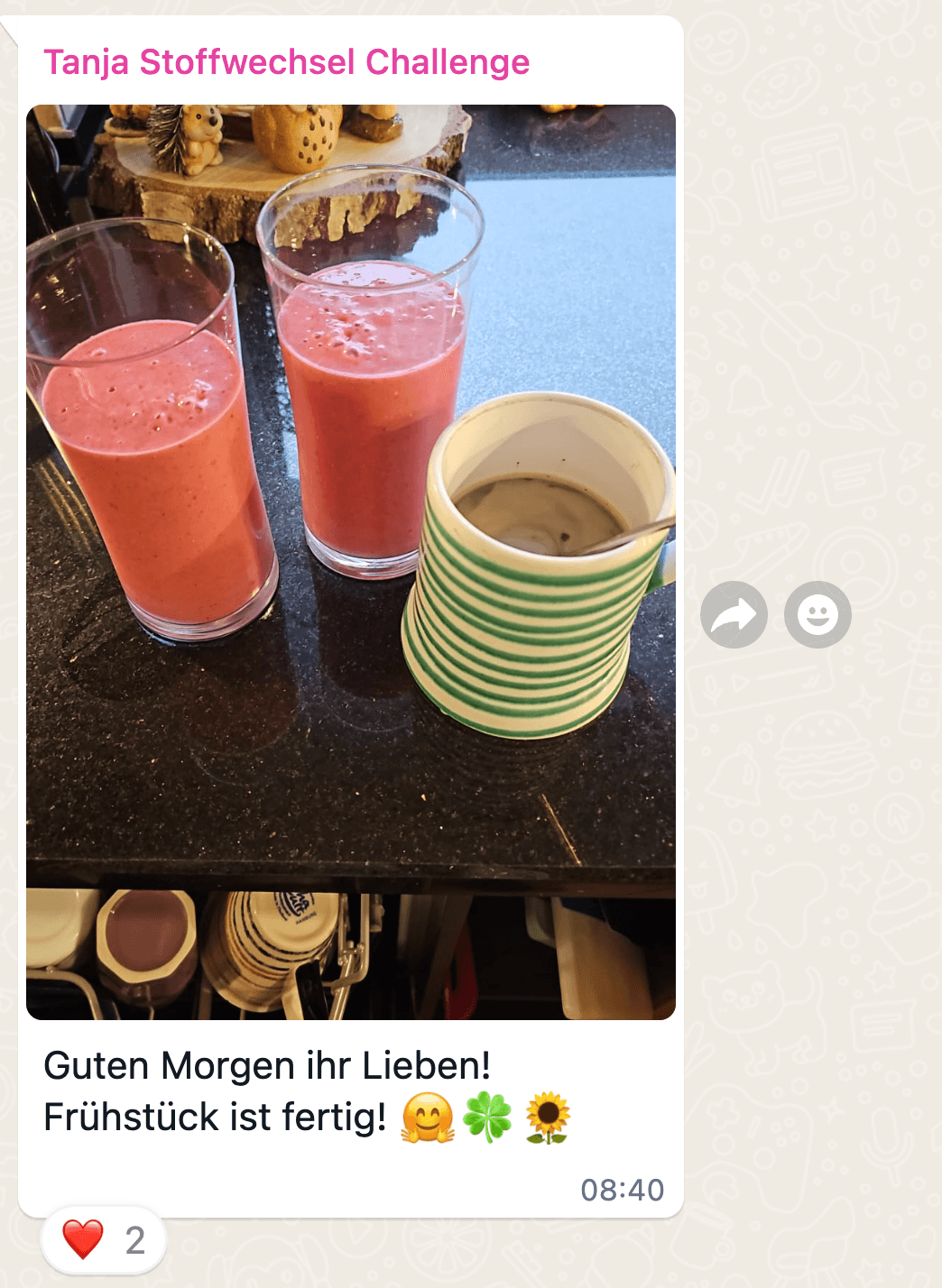This screenshot has width=942, height=1288.
Task: Forward the breakfast photo message
Action: [x=734, y=615]
